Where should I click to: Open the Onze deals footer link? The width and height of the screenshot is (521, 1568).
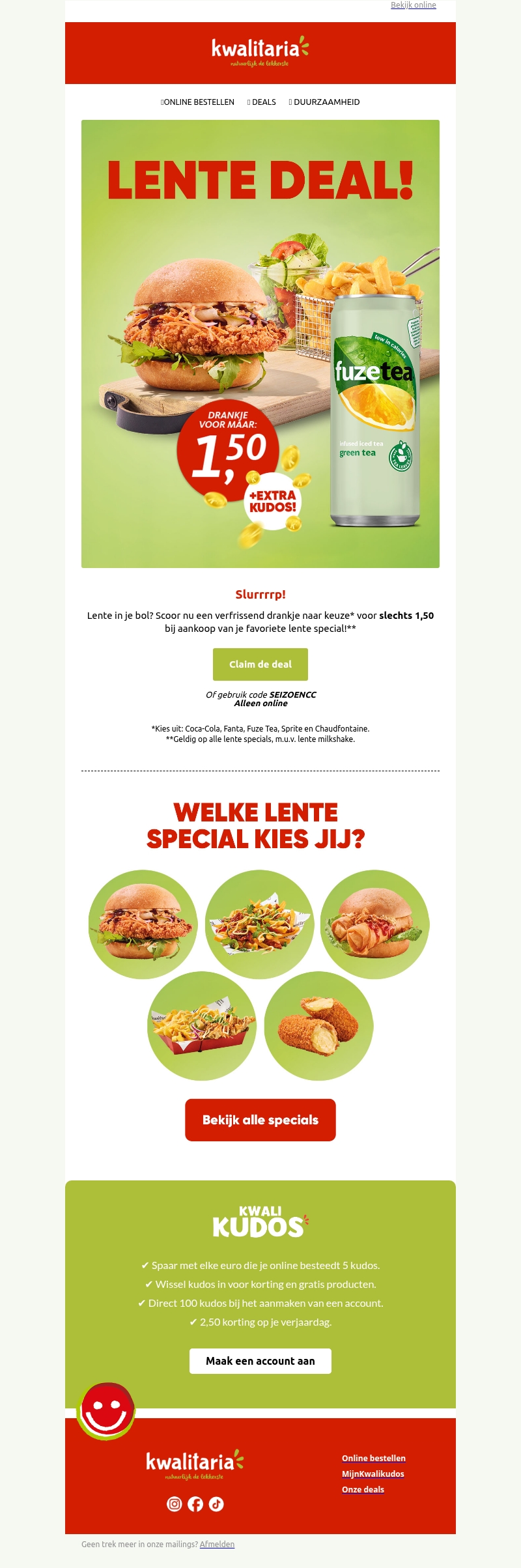click(x=363, y=1489)
